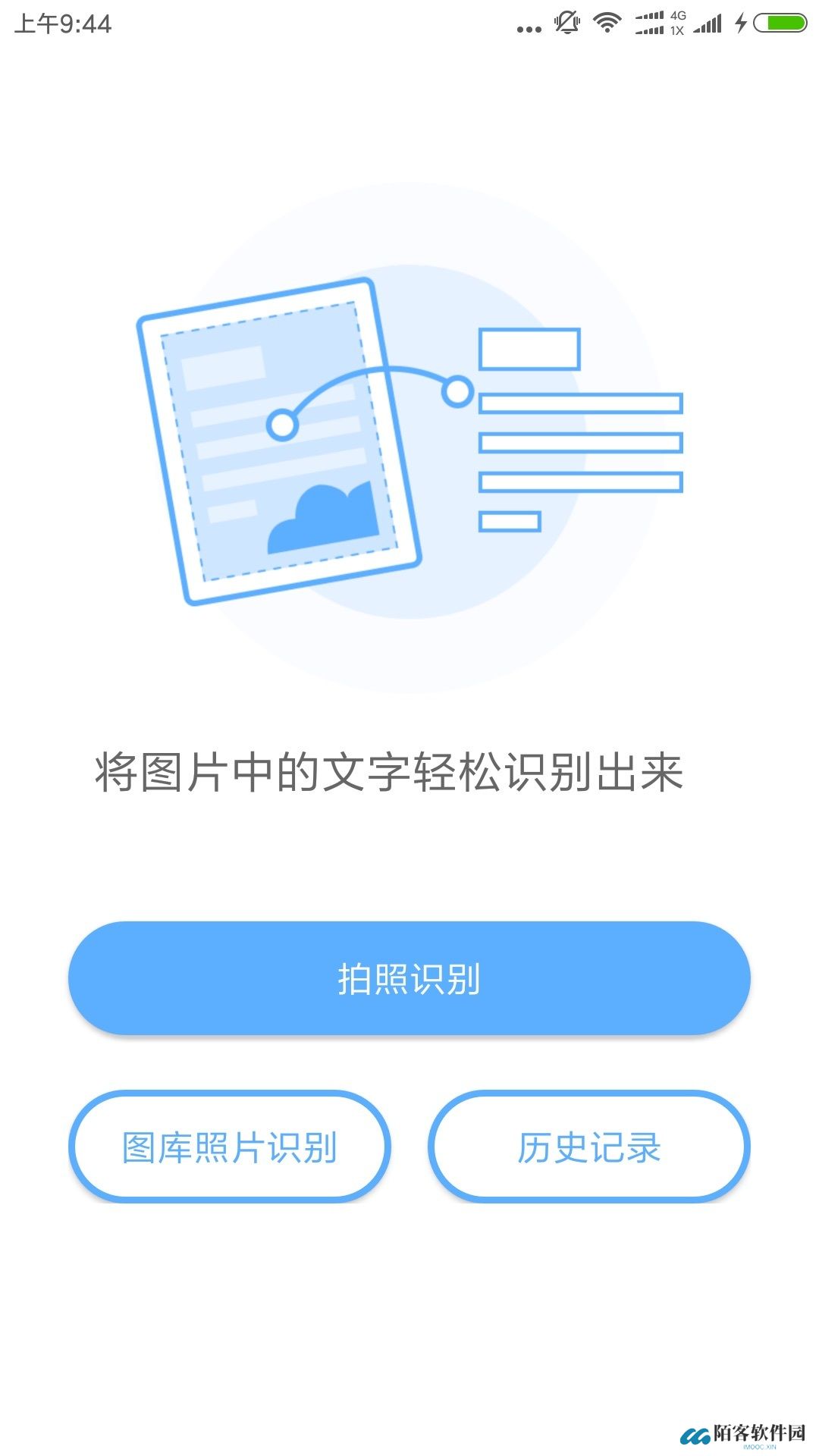Image resolution: width=819 pixels, height=1456 pixels.
Task: Tap the 拍照识别 button
Action: (x=409, y=978)
